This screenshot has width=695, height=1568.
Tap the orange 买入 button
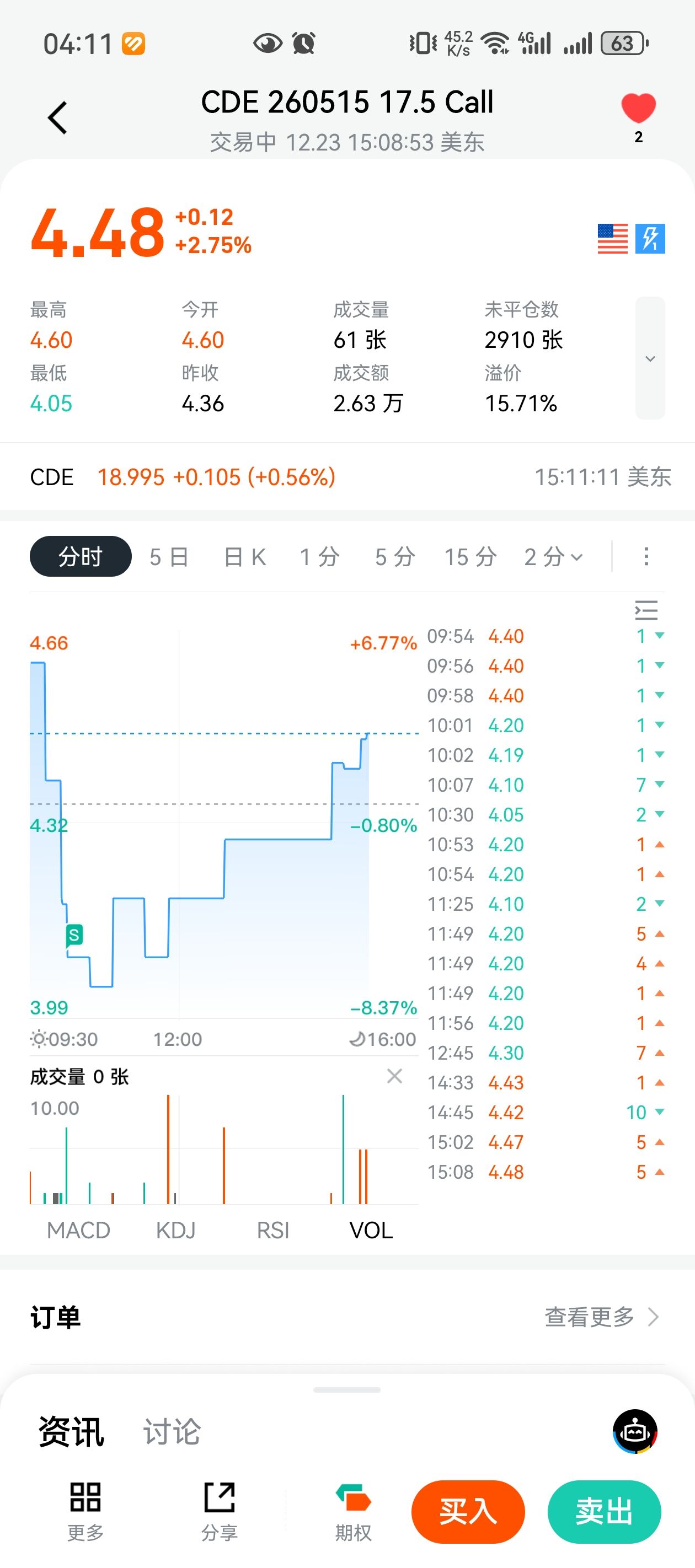[468, 1511]
